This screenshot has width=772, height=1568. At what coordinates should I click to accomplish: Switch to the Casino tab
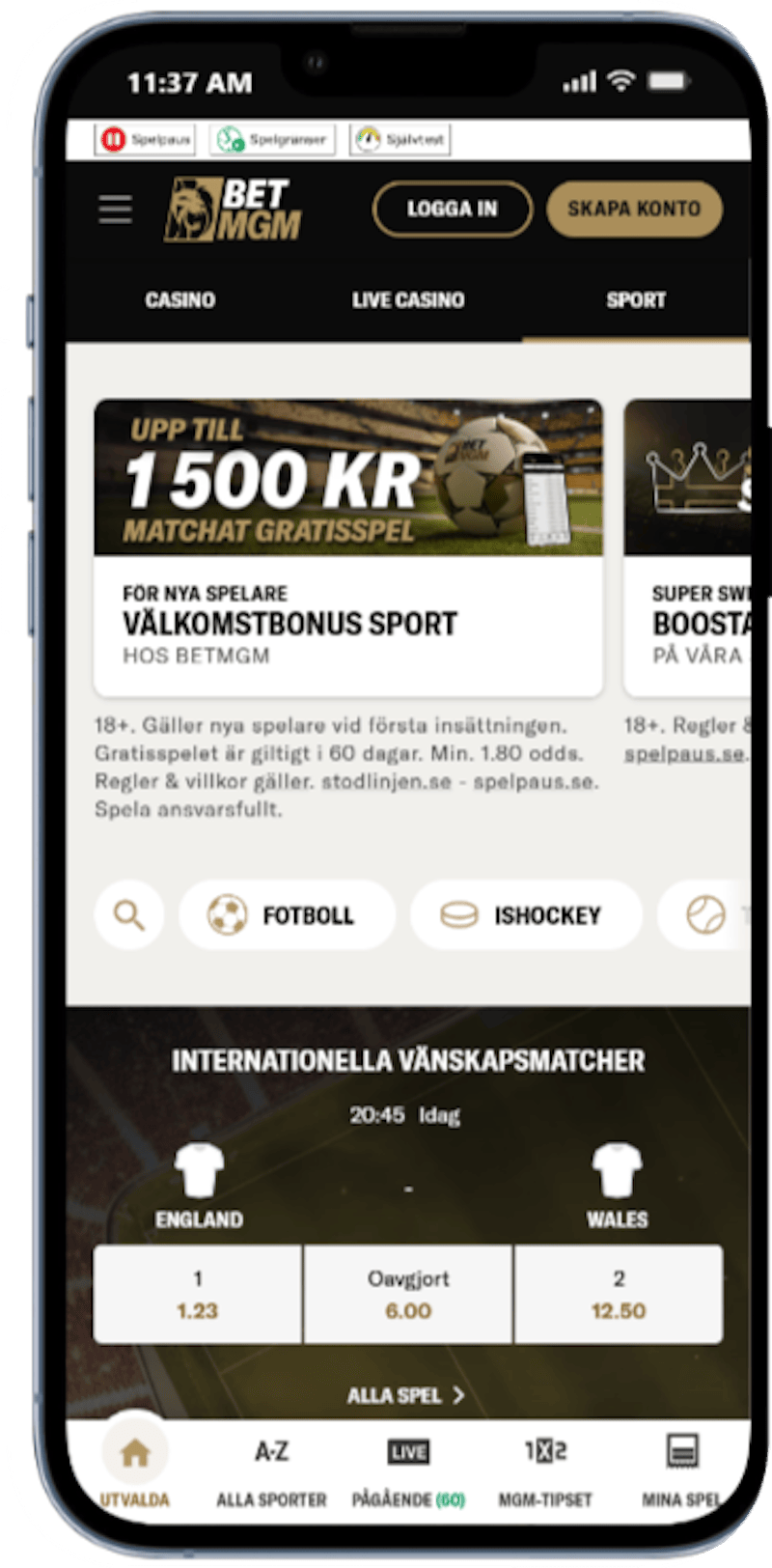pyautogui.click(x=179, y=300)
